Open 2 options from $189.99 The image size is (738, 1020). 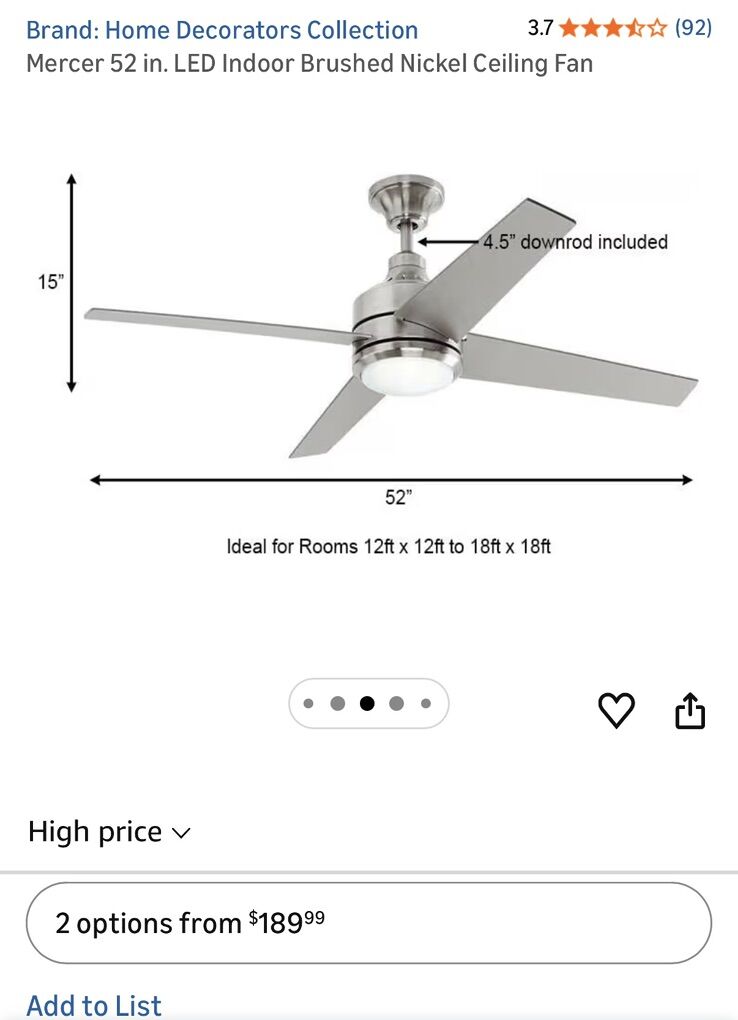coord(368,923)
